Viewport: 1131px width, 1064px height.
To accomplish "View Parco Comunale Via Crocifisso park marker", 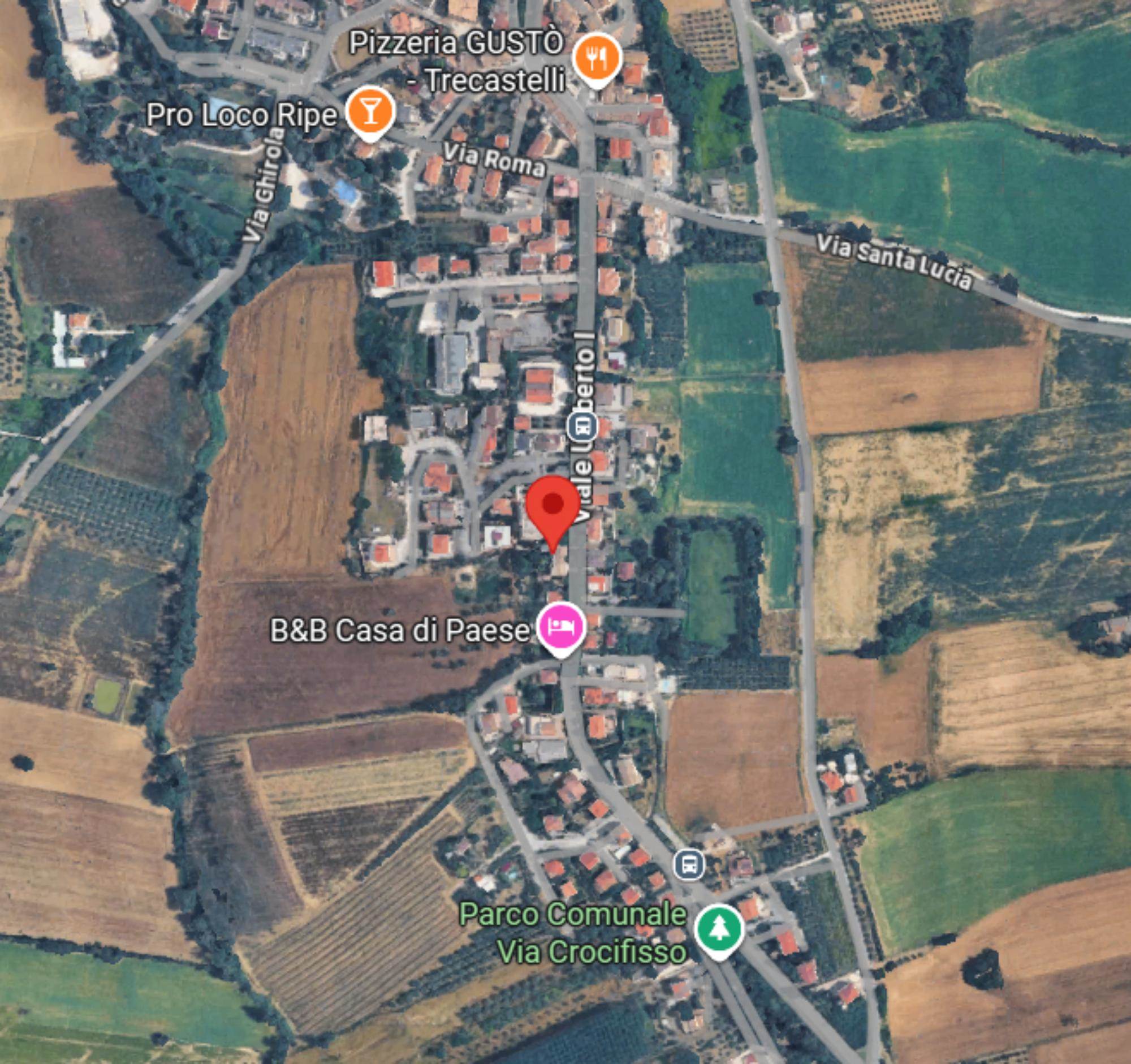I will (719, 927).
